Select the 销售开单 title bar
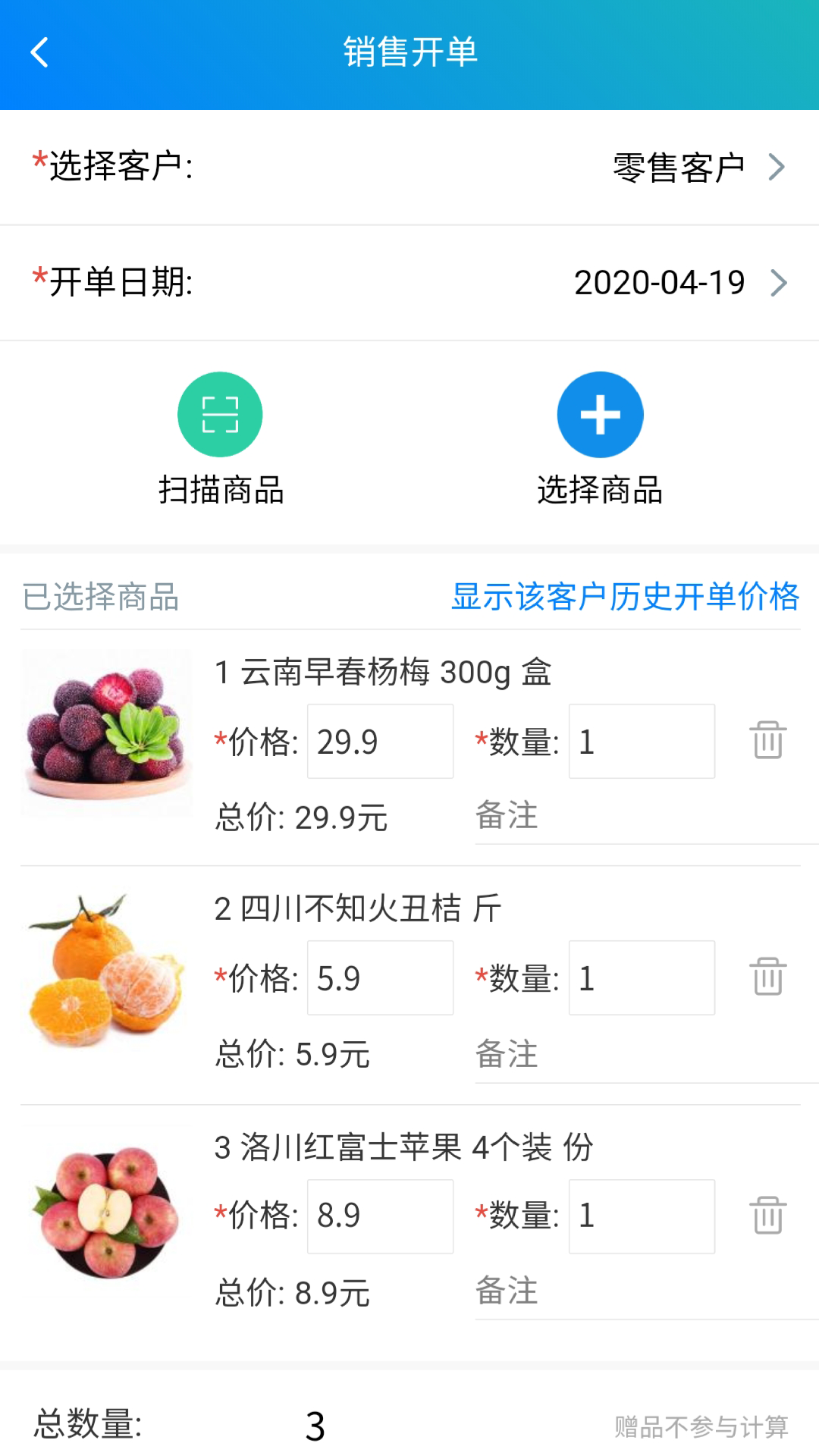This screenshot has width=819, height=1456. tap(409, 53)
